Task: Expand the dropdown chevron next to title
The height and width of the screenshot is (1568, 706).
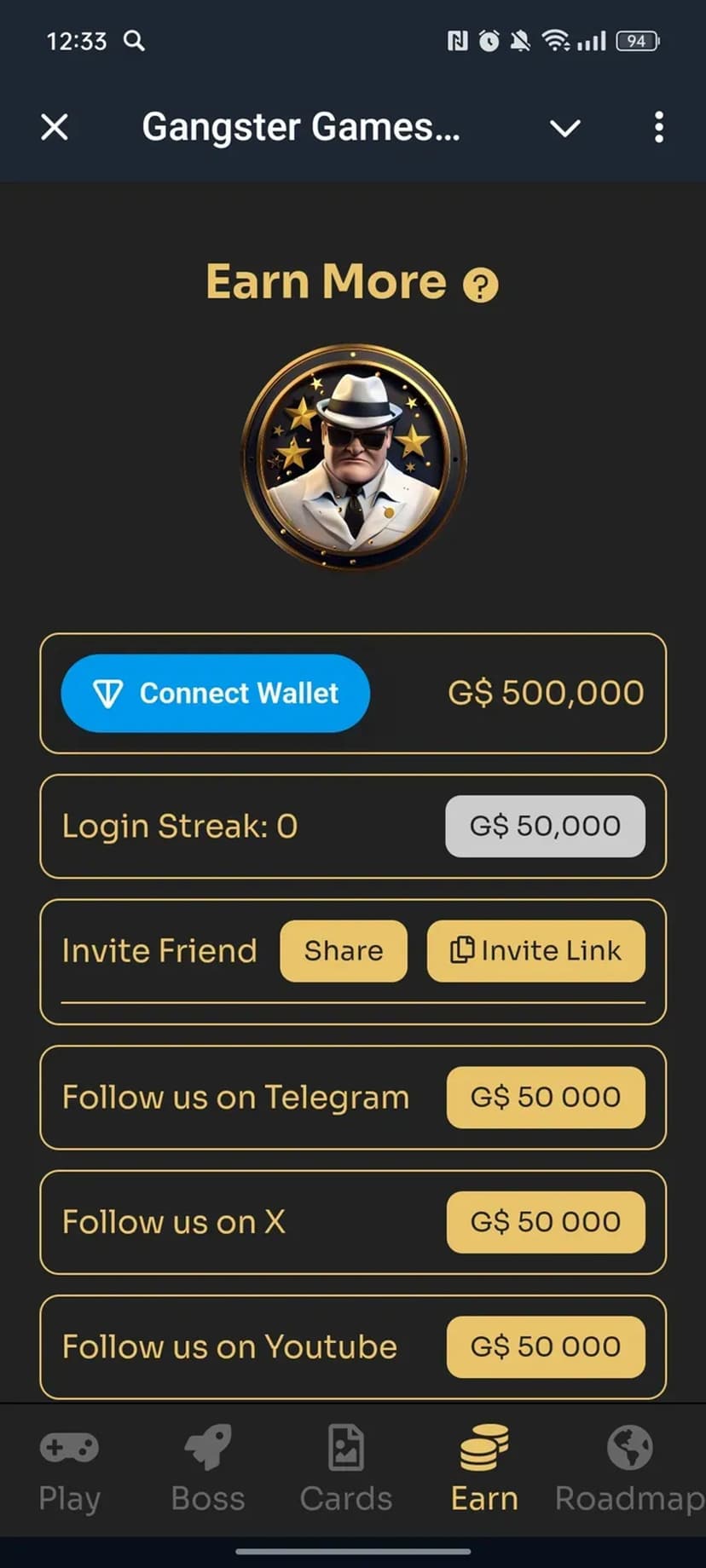Action: tap(564, 128)
